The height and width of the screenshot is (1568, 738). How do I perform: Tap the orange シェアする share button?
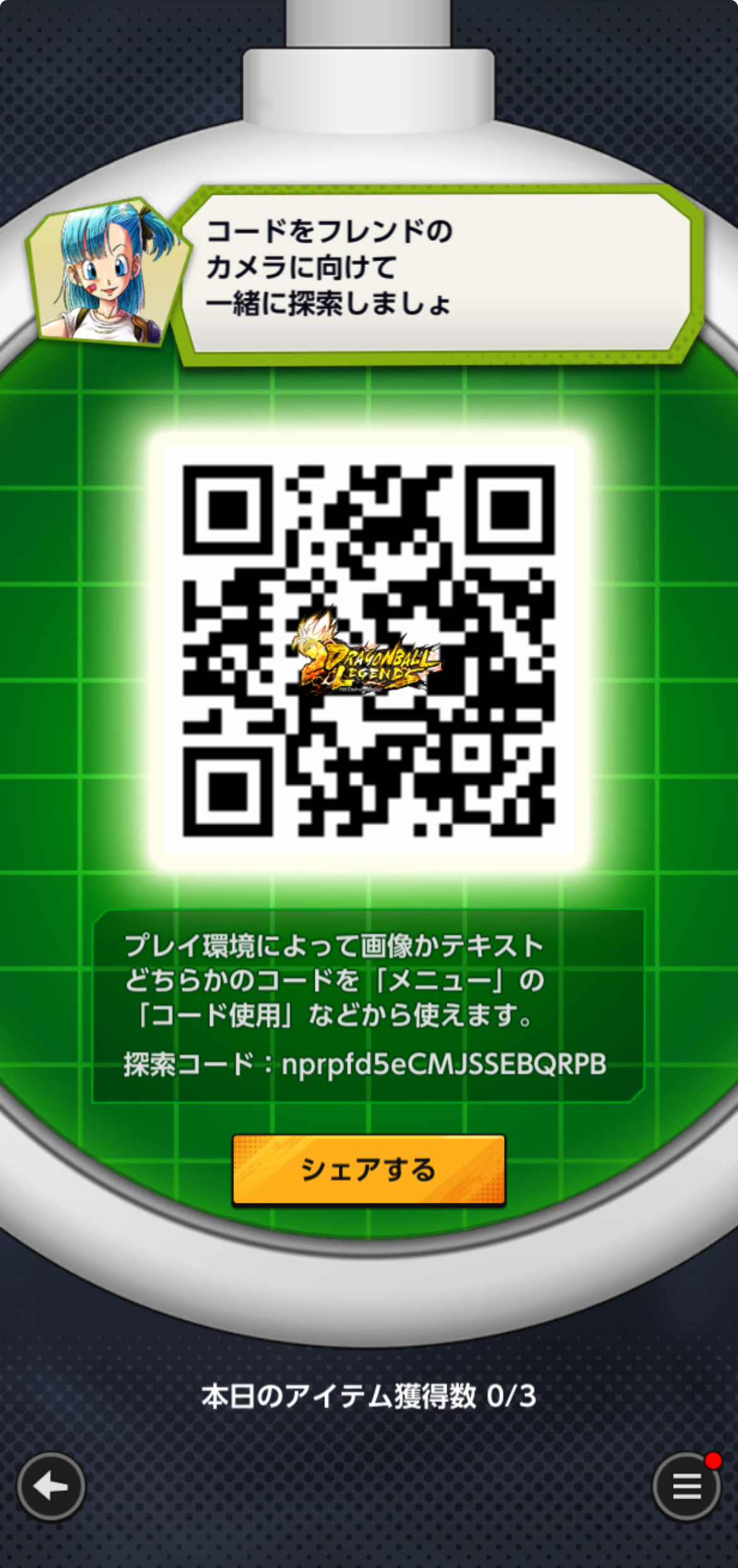coord(368,1169)
